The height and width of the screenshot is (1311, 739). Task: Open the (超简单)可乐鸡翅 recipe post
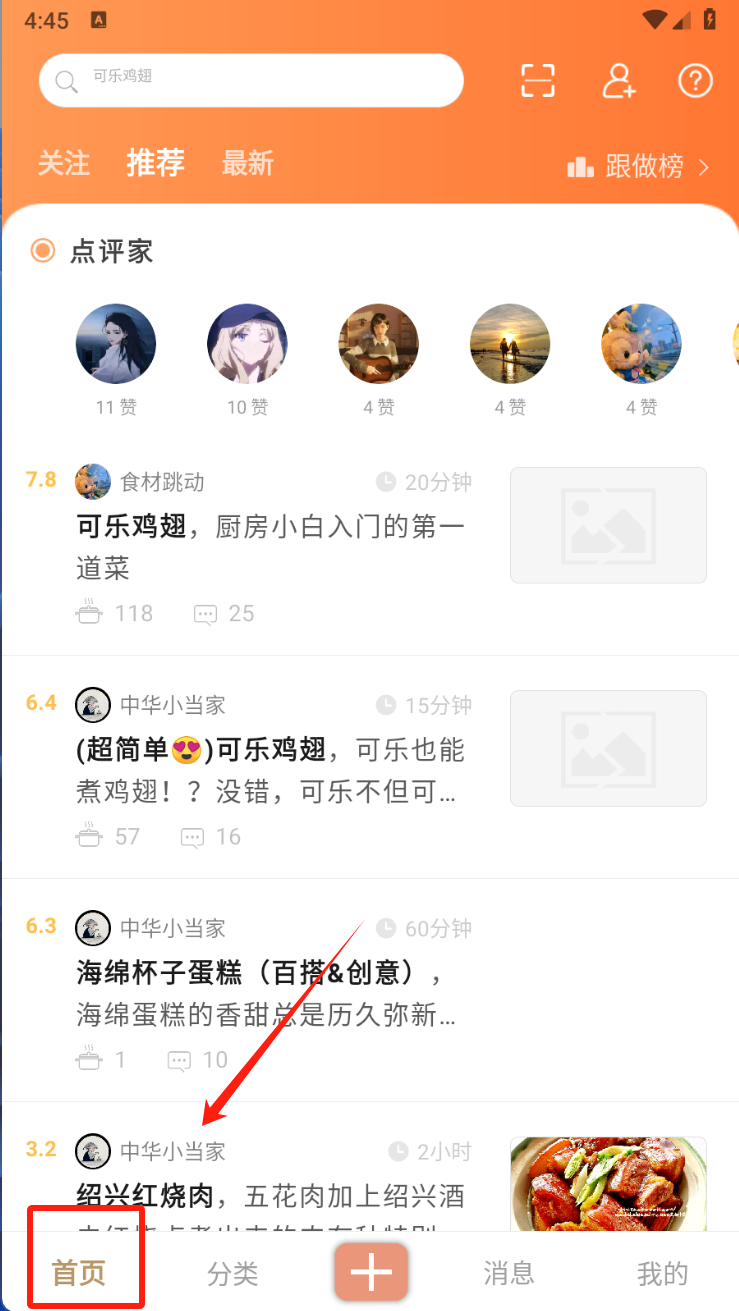pos(270,770)
